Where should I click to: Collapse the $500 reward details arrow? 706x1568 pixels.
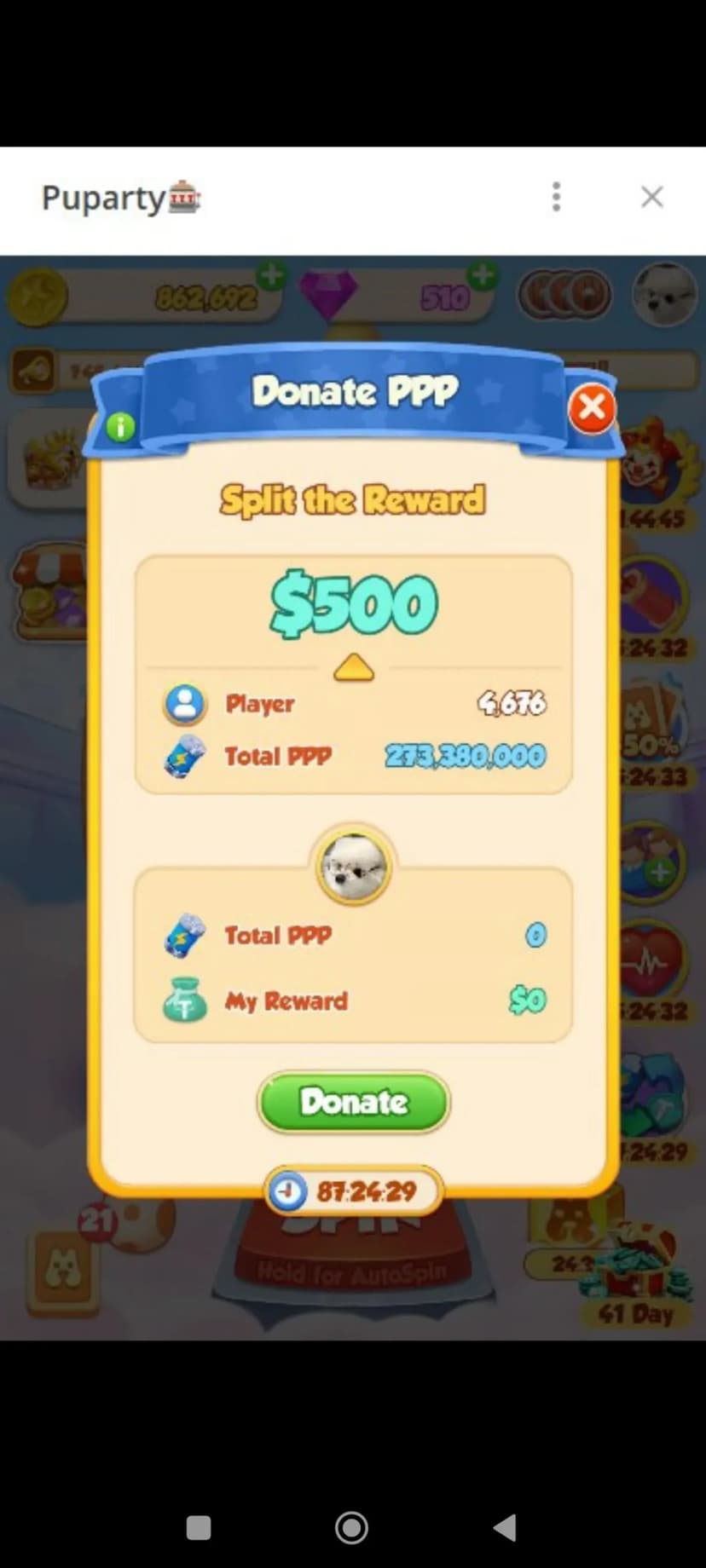pos(353,667)
